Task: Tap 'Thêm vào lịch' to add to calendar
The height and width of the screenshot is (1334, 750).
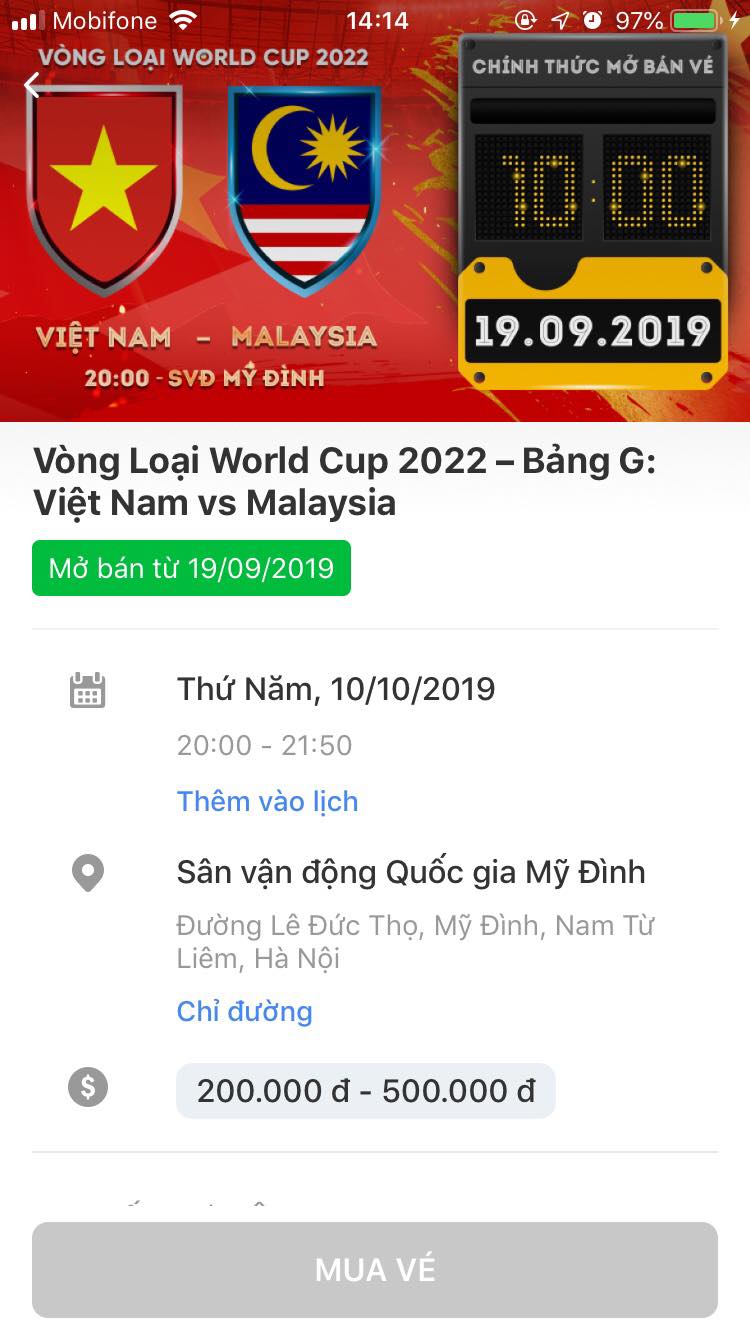Action: click(267, 801)
